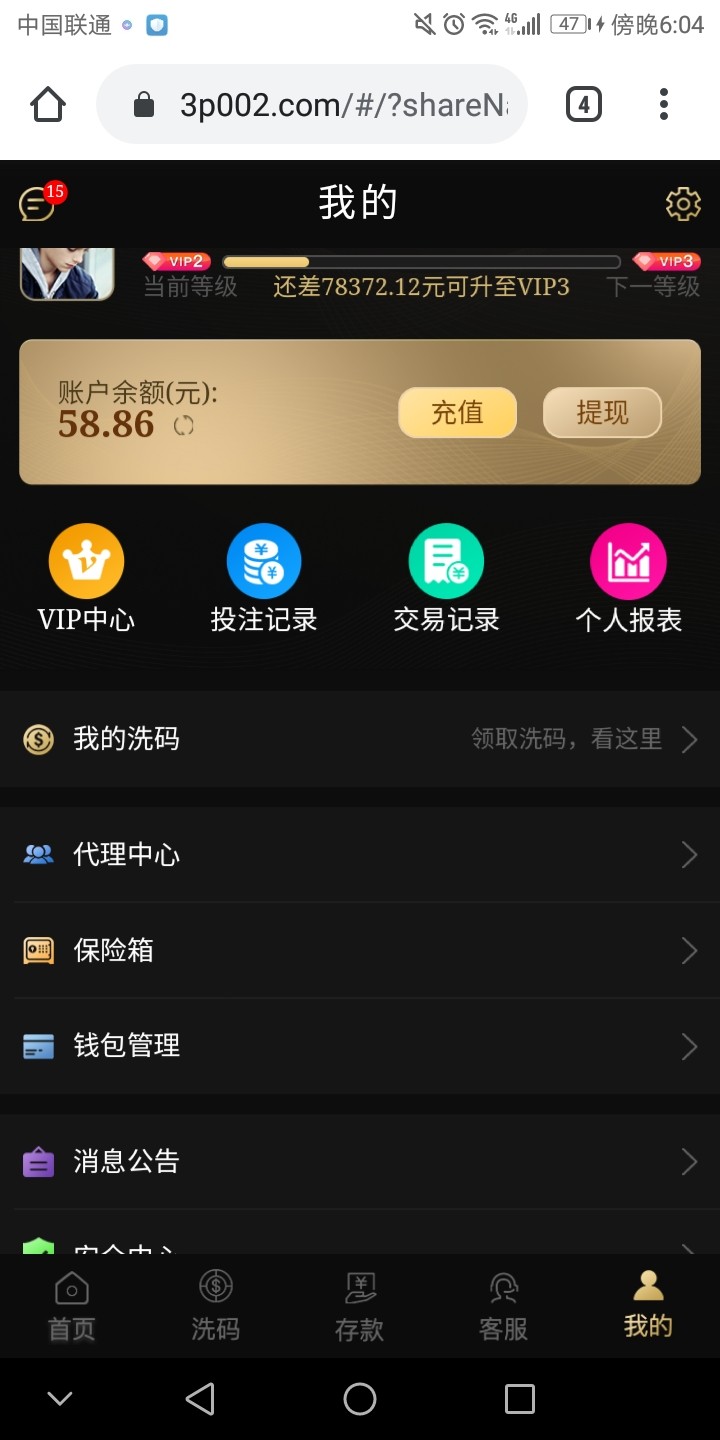Refresh the account balance

click(x=184, y=426)
